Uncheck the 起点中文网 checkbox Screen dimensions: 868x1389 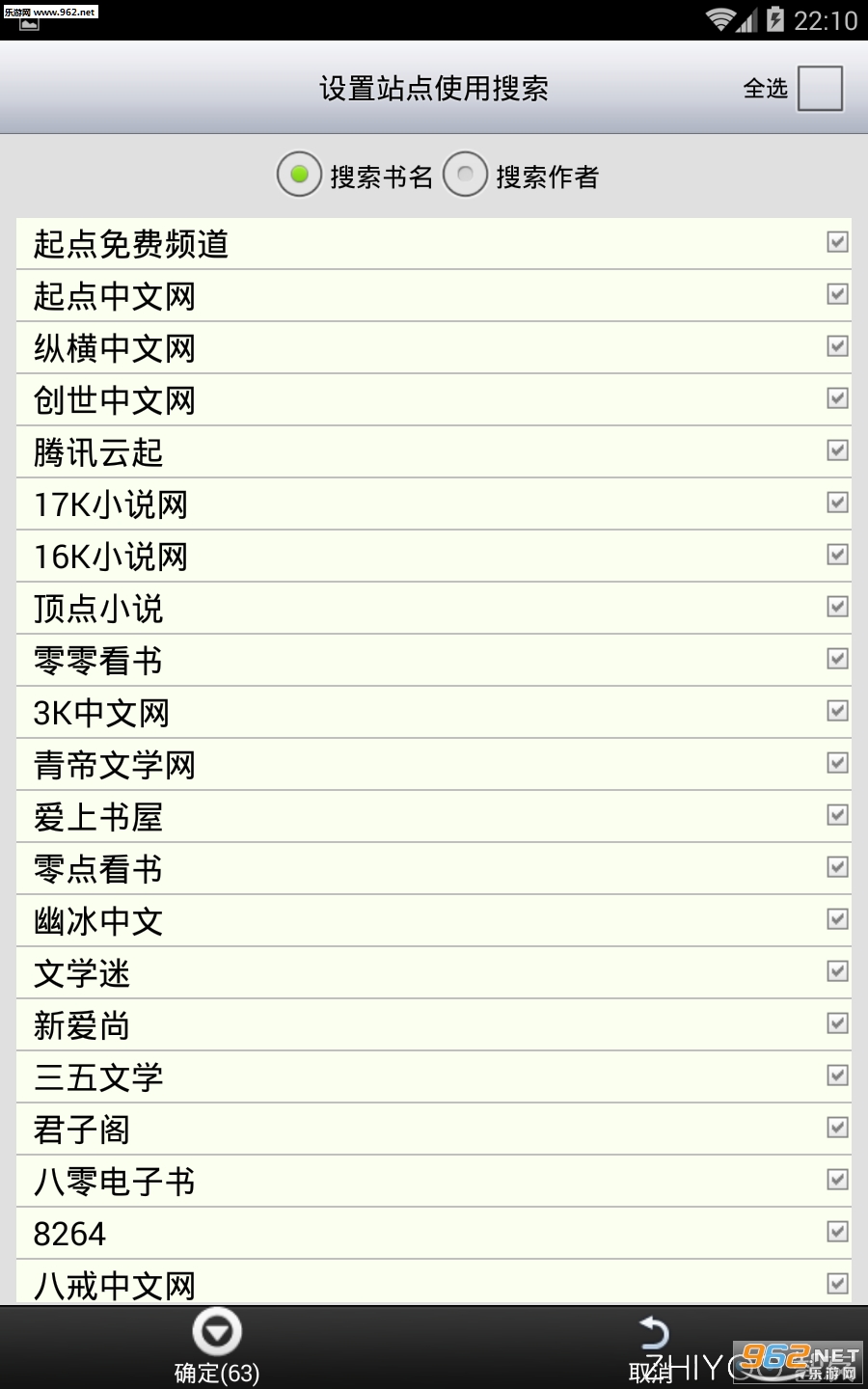837,294
